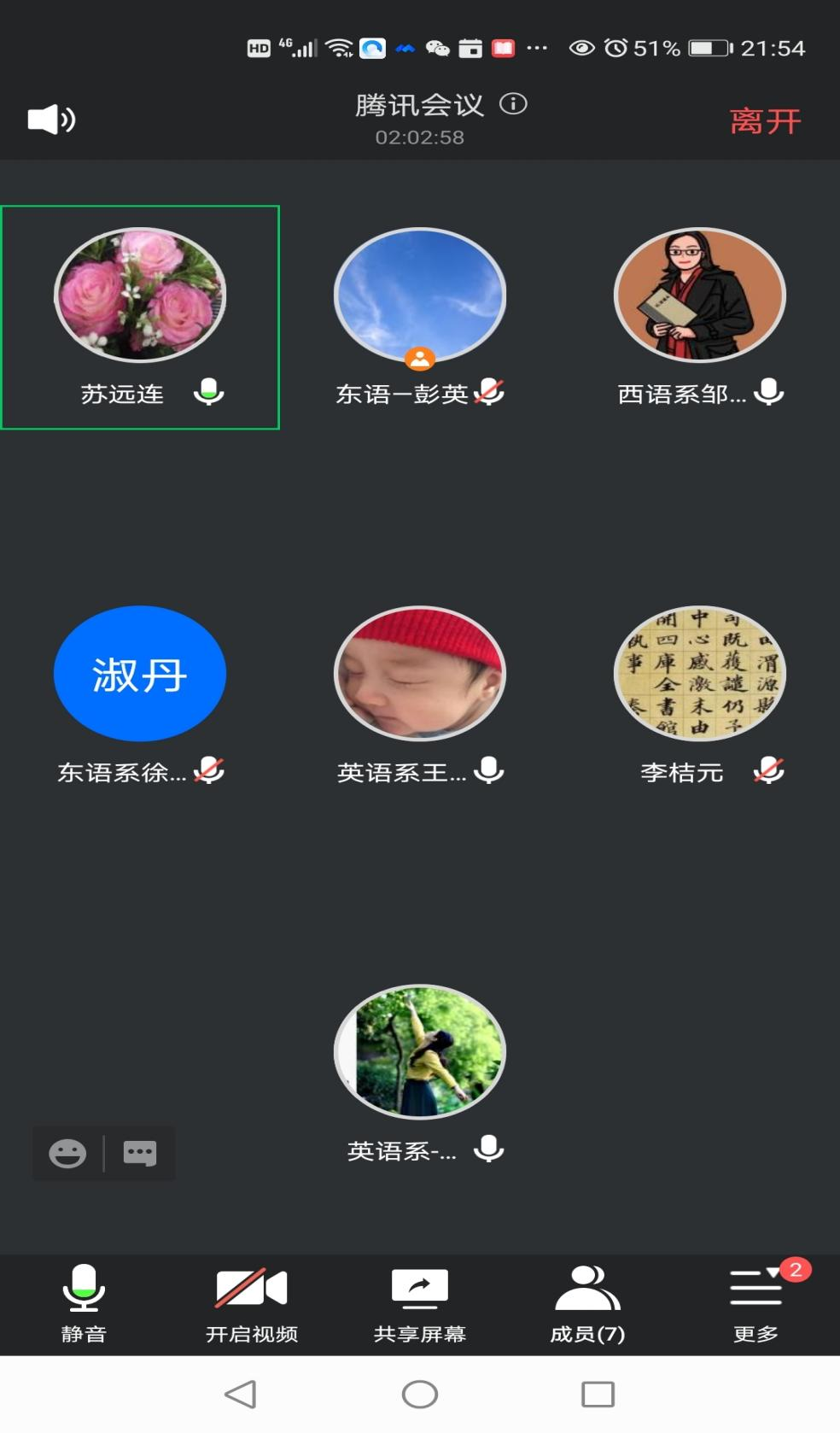Go to the home screen
This screenshot has width=840, height=1433.
click(419, 1395)
